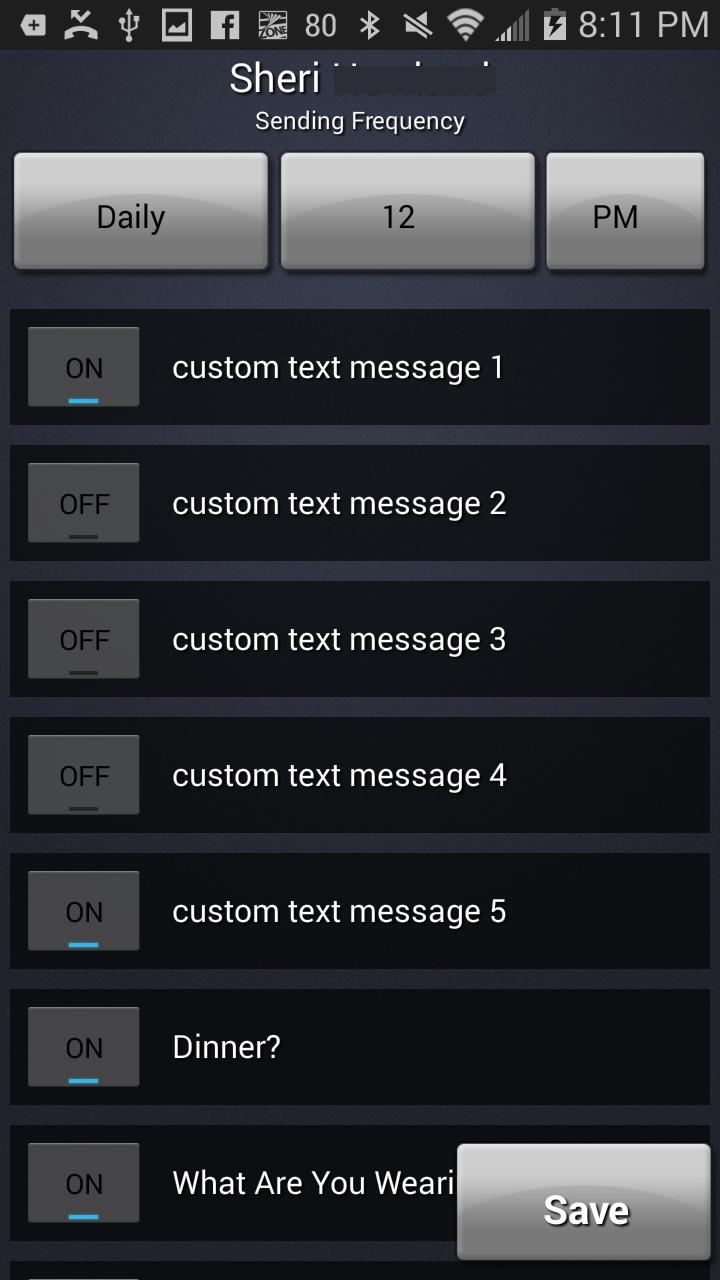Enable custom text message 3
This screenshot has height=1280, width=720.
tap(83, 638)
